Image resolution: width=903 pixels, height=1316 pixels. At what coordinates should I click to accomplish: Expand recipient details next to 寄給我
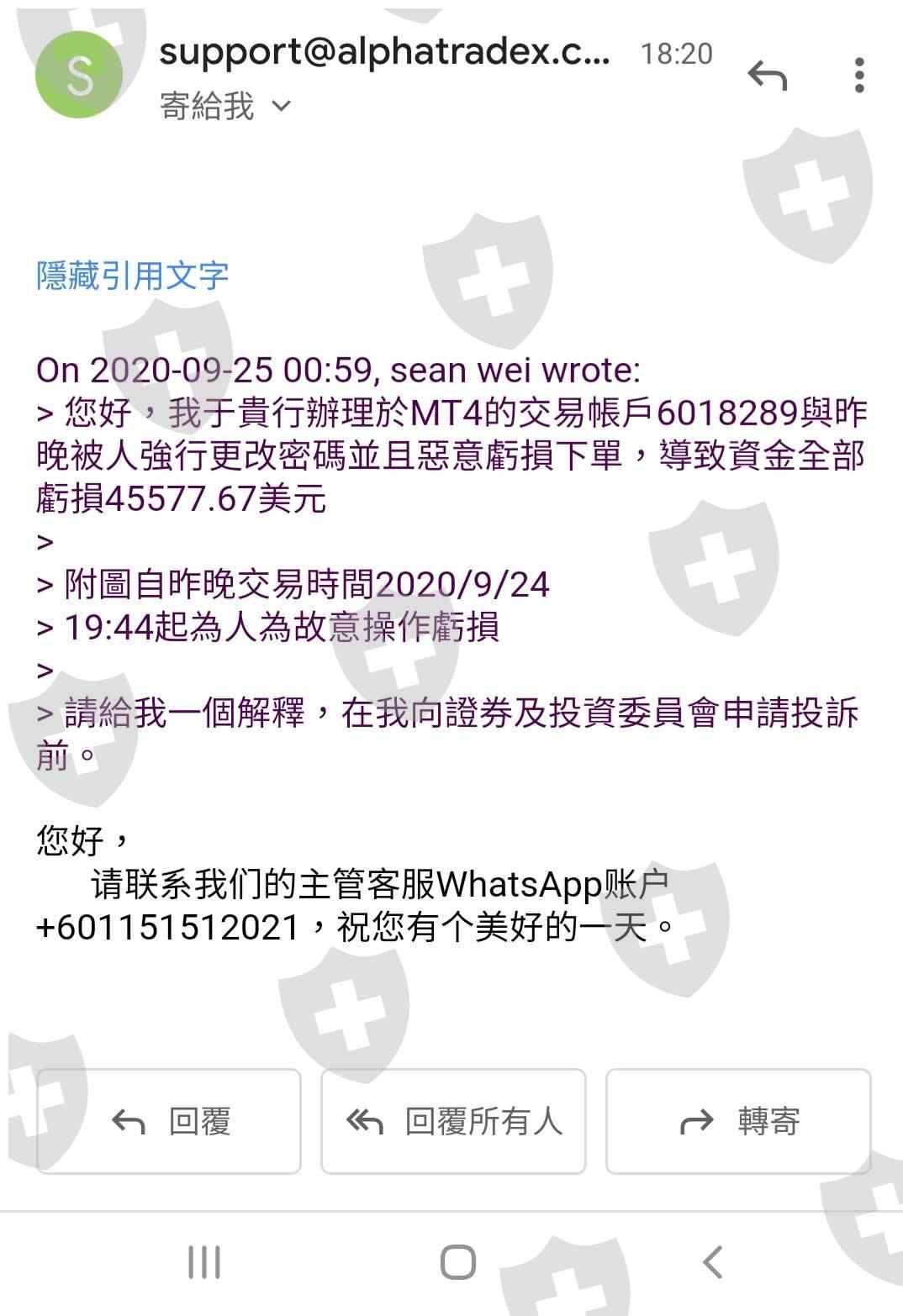pos(282,106)
